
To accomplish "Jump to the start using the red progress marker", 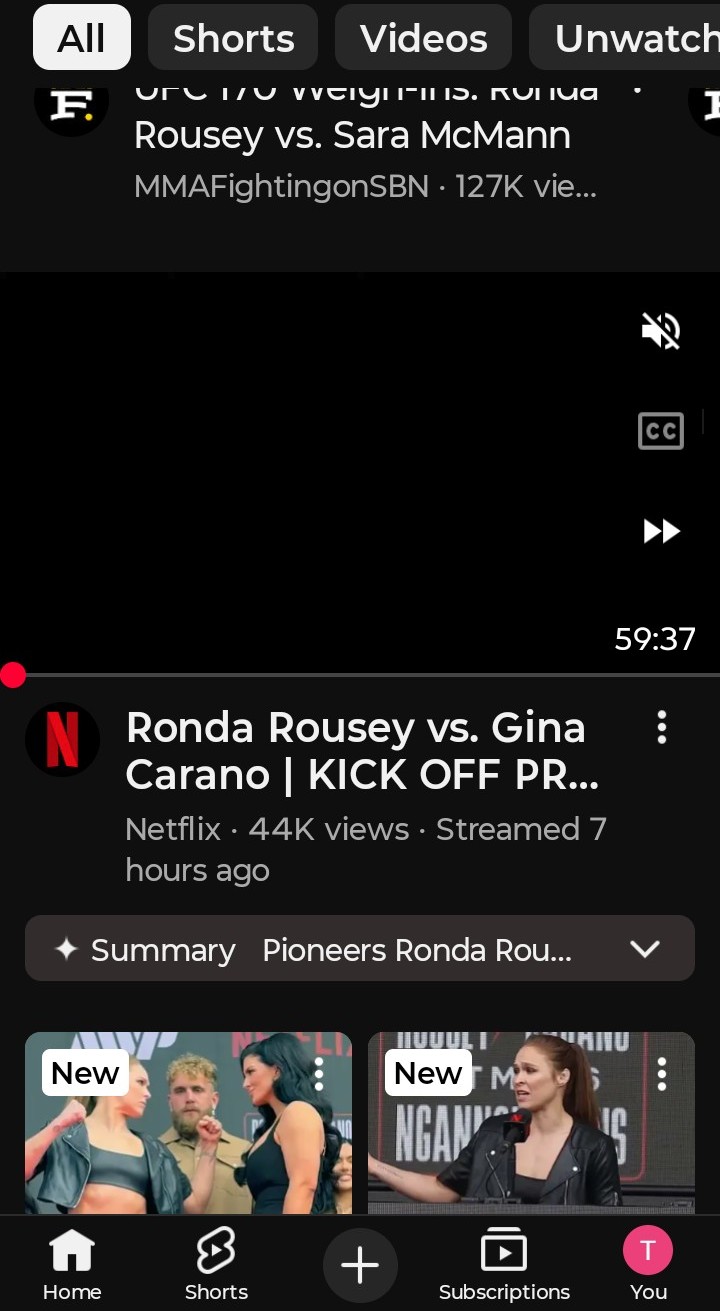I will [x=13, y=675].
